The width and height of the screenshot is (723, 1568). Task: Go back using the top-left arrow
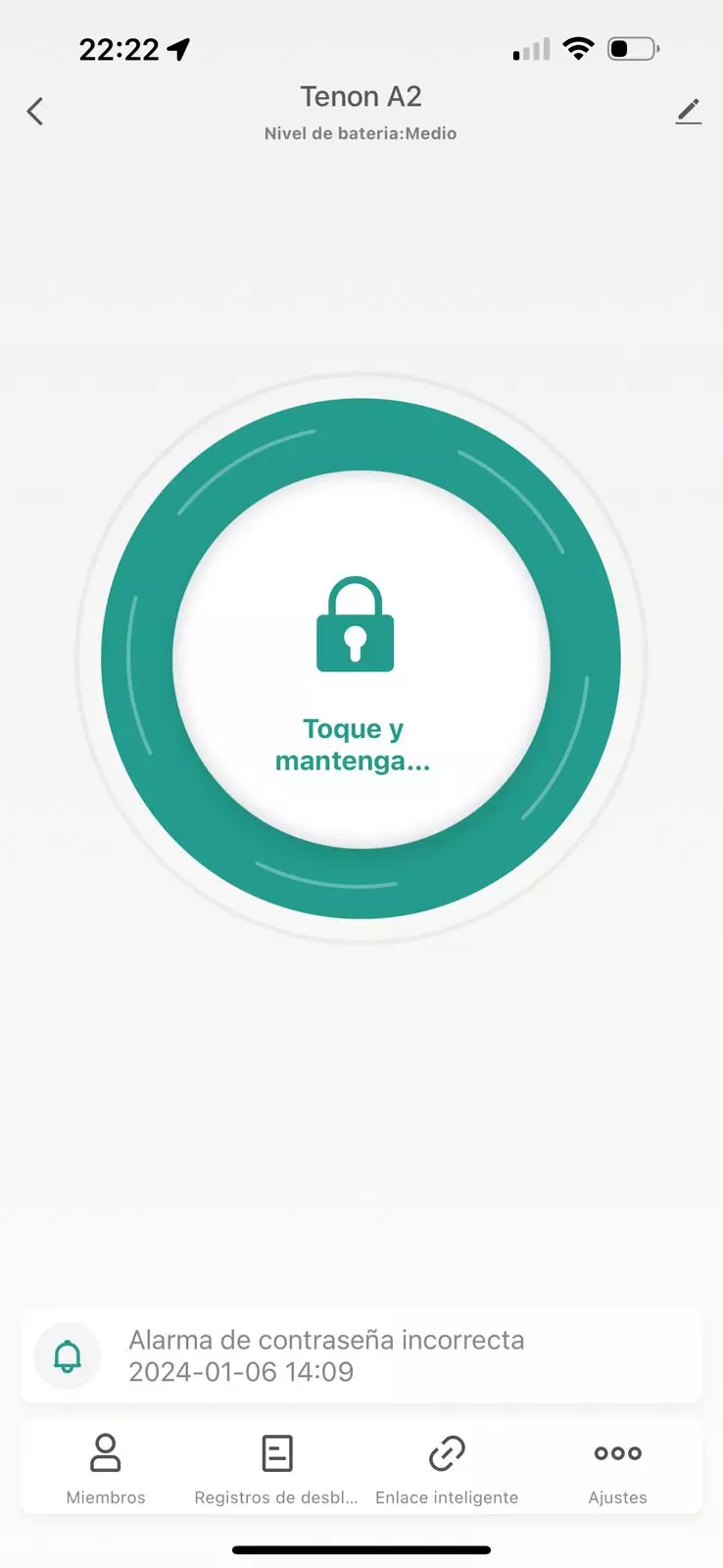coord(35,112)
